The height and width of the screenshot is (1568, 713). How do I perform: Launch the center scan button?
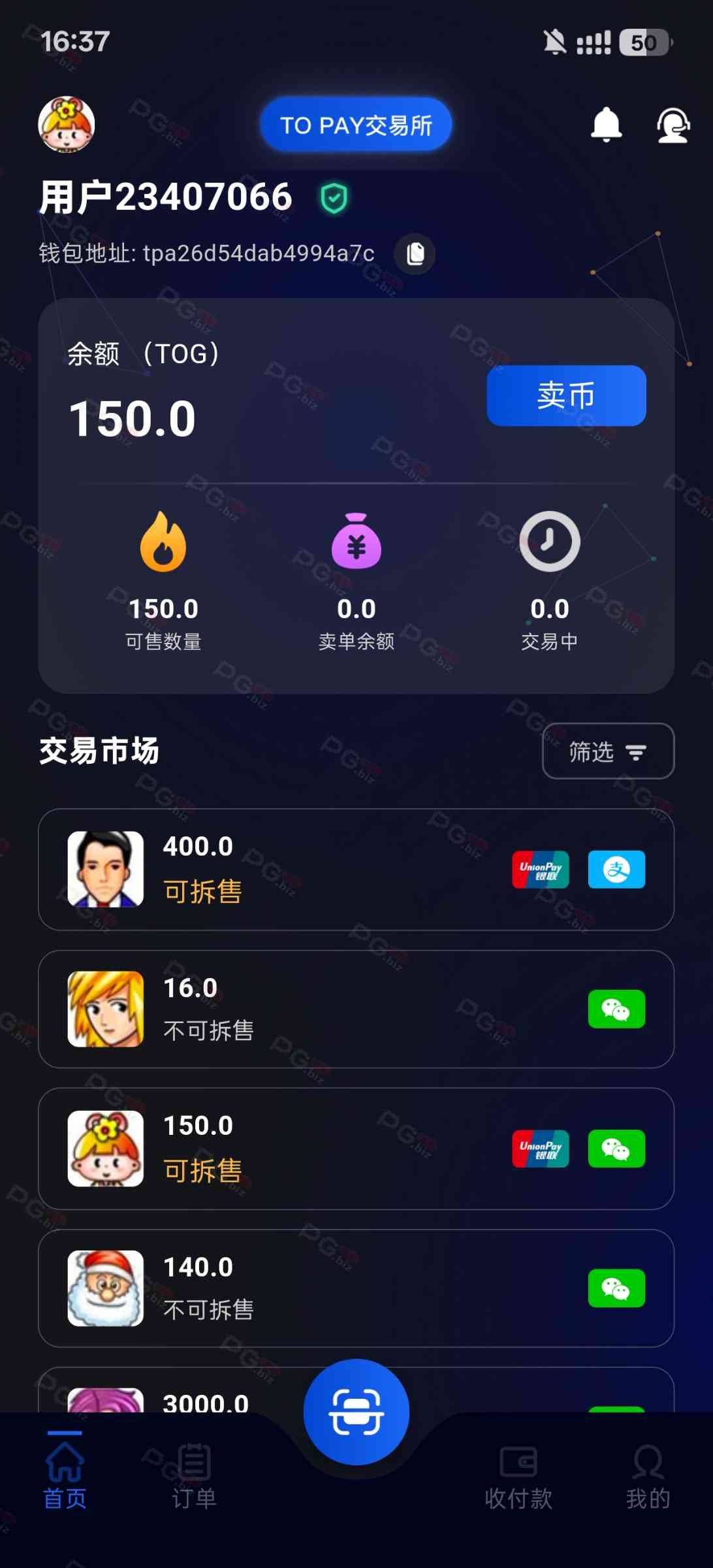point(356,1412)
